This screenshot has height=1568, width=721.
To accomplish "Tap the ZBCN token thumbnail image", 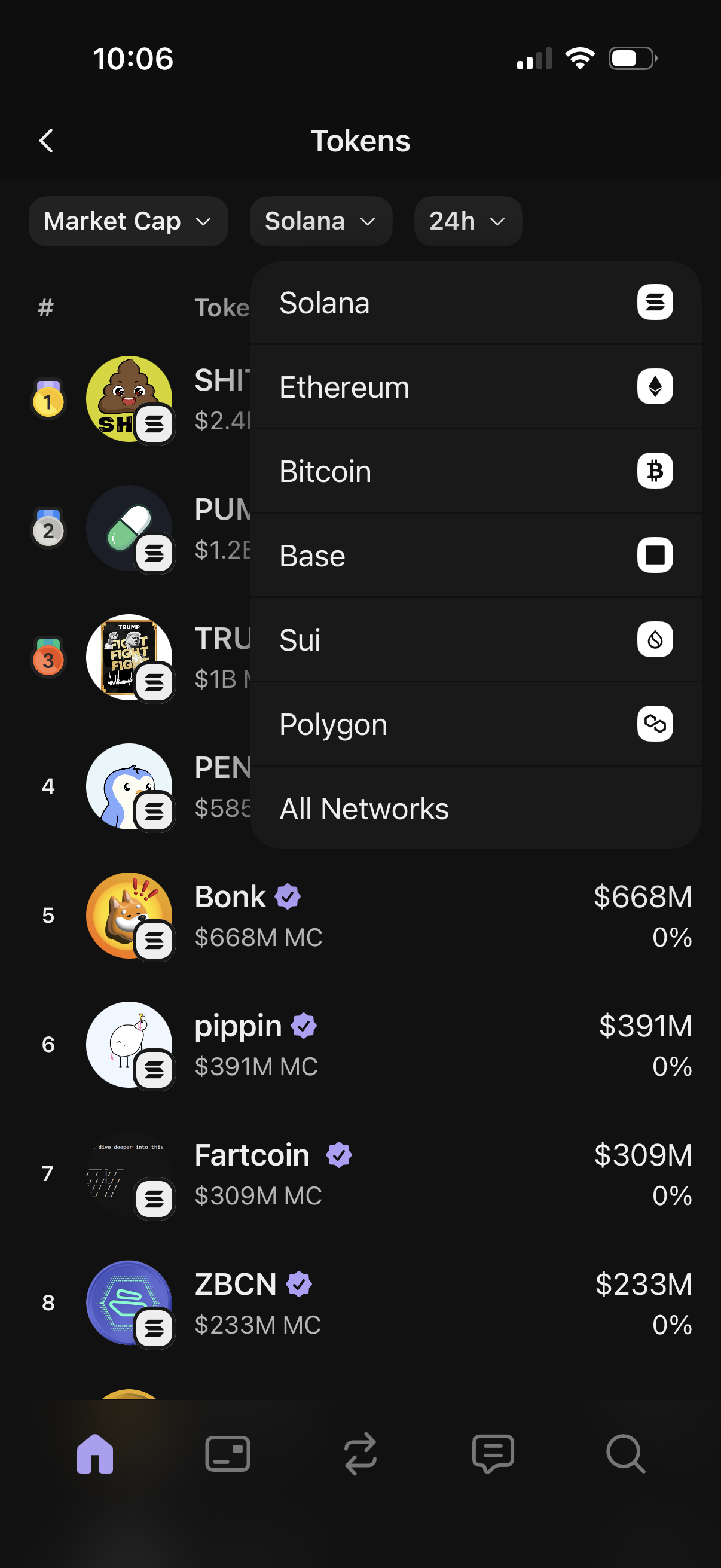I will 130,1301.
